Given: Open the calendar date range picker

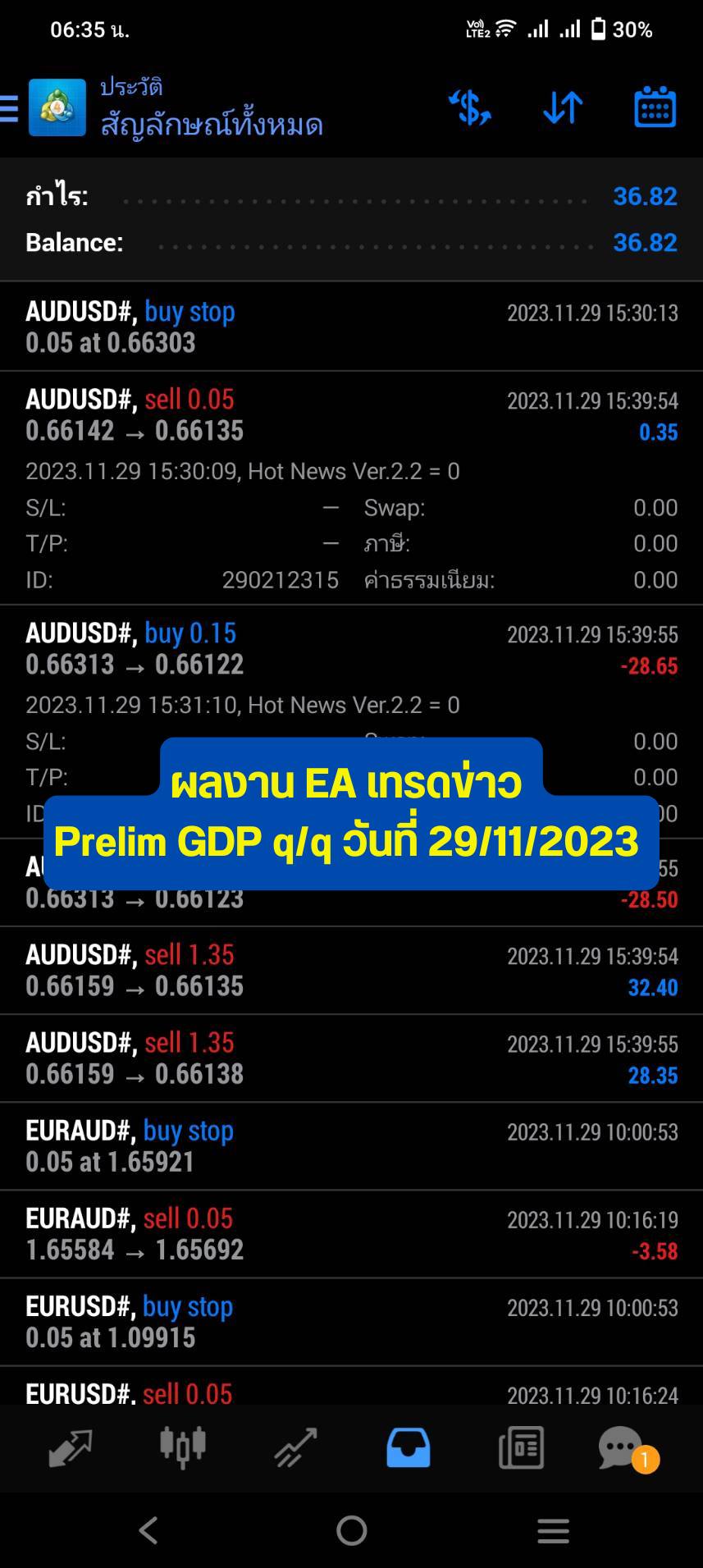Looking at the screenshot, I should 655,107.
